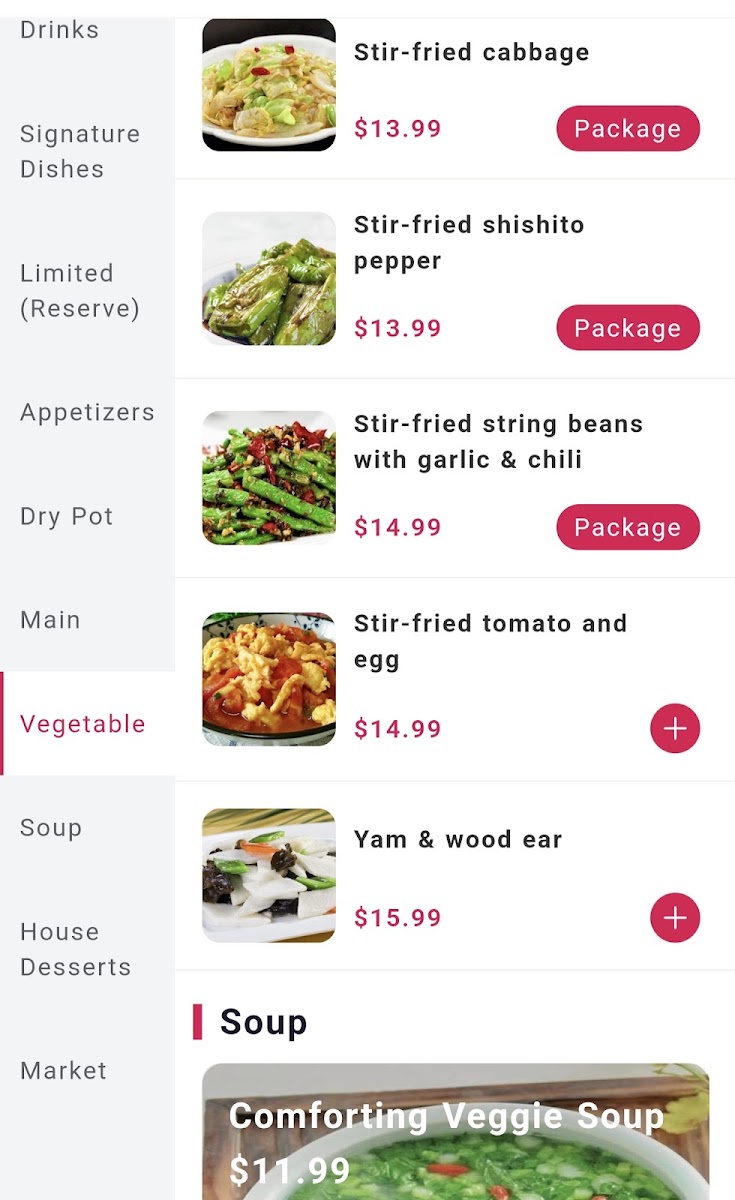Select the Soup category in sidebar
The width and height of the screenshot is (735, 1200).
click(x=87, y=828)
